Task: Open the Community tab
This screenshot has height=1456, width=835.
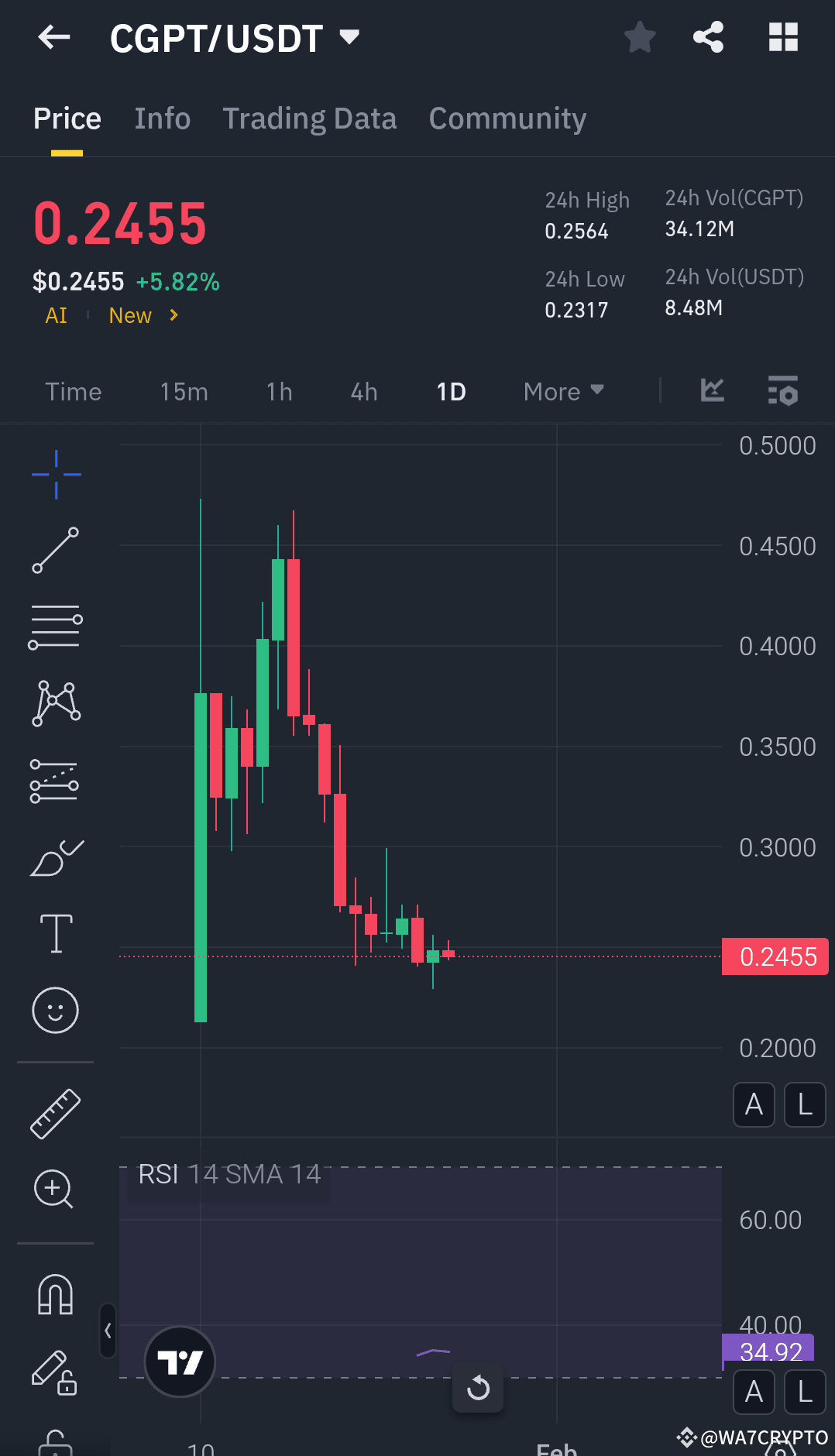Action: (507, 118)
